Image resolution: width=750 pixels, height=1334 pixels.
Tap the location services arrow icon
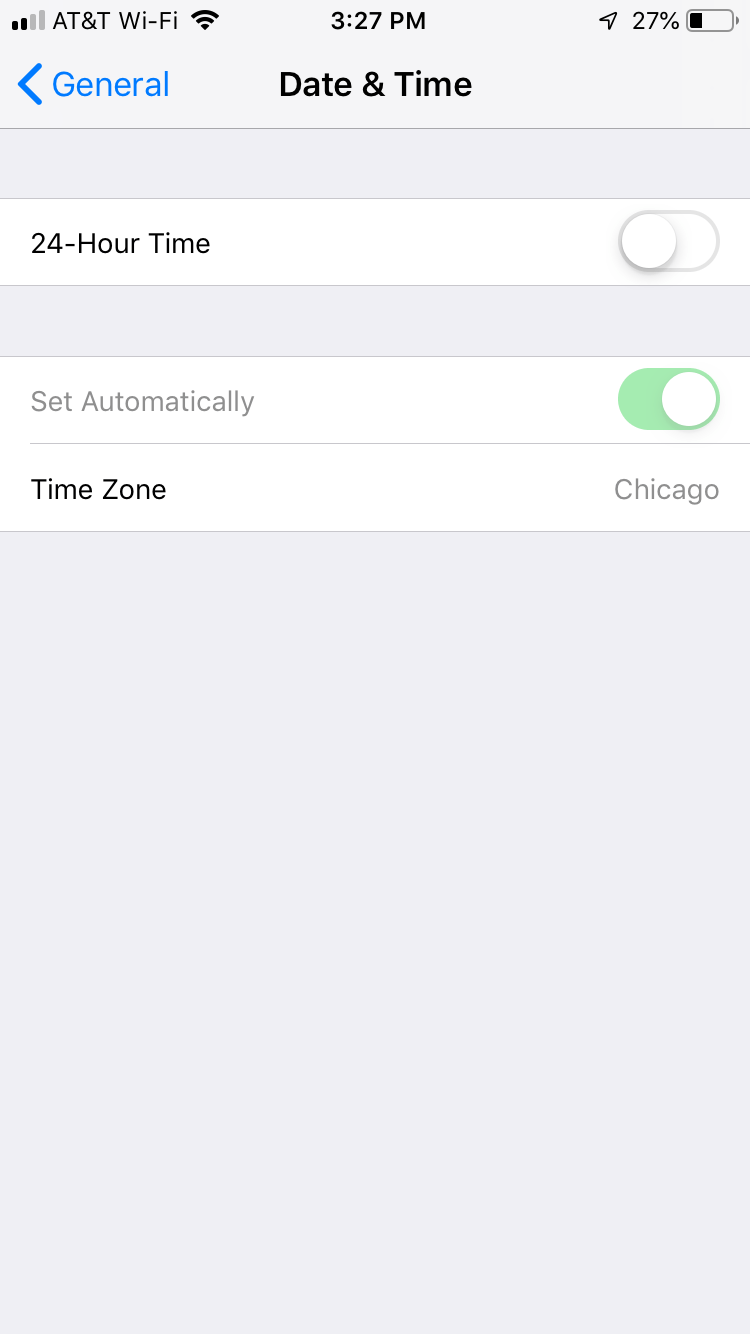click(x=609, y=19)
